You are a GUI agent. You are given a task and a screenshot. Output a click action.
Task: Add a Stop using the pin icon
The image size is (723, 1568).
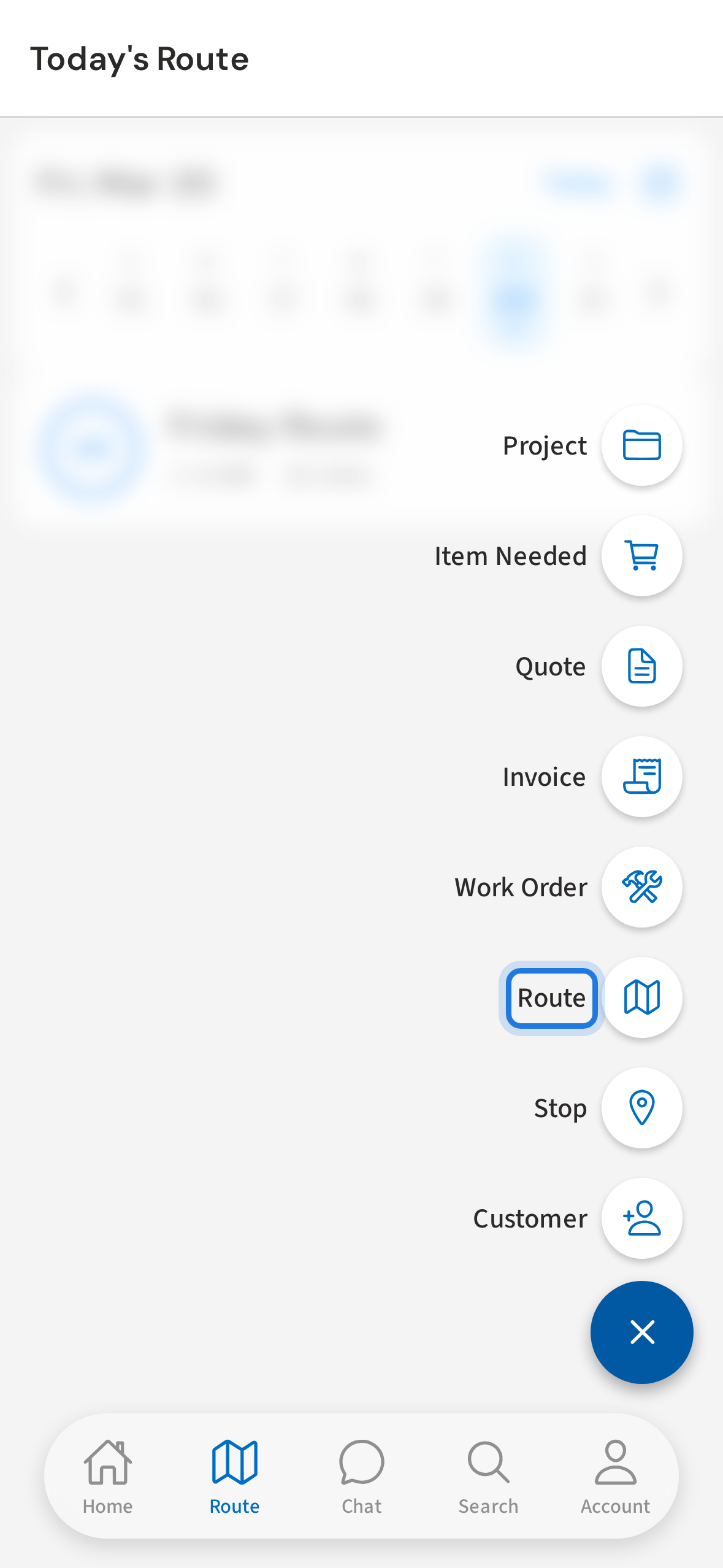coord(641,1108)
